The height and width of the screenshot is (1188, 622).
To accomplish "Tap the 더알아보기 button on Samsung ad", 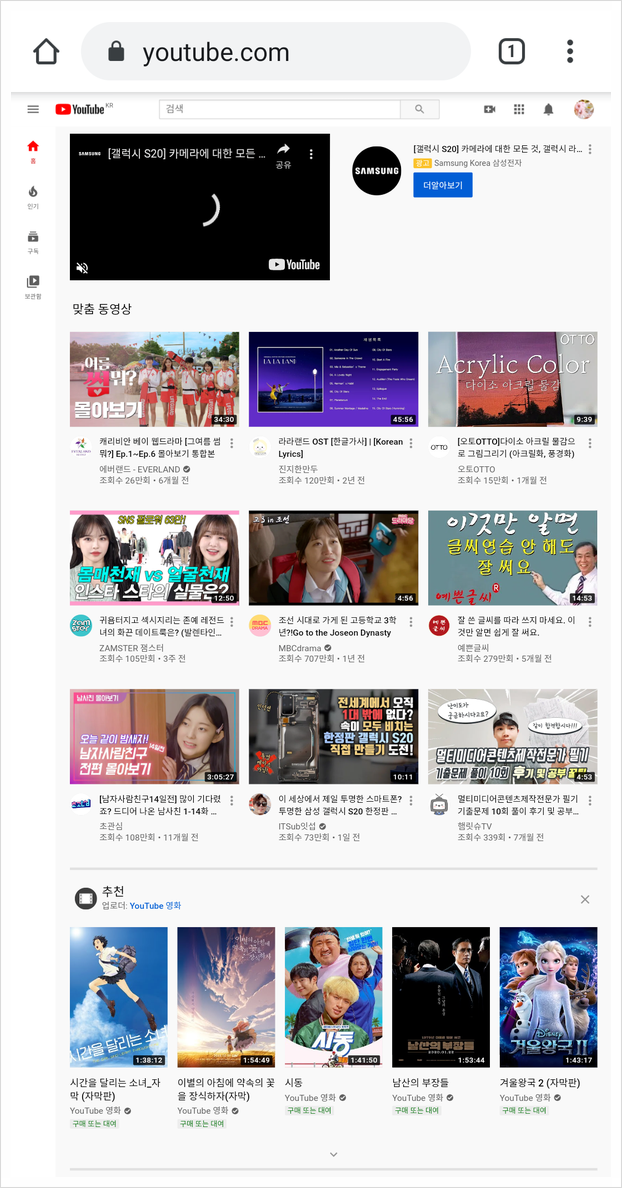I will (442, 185).
